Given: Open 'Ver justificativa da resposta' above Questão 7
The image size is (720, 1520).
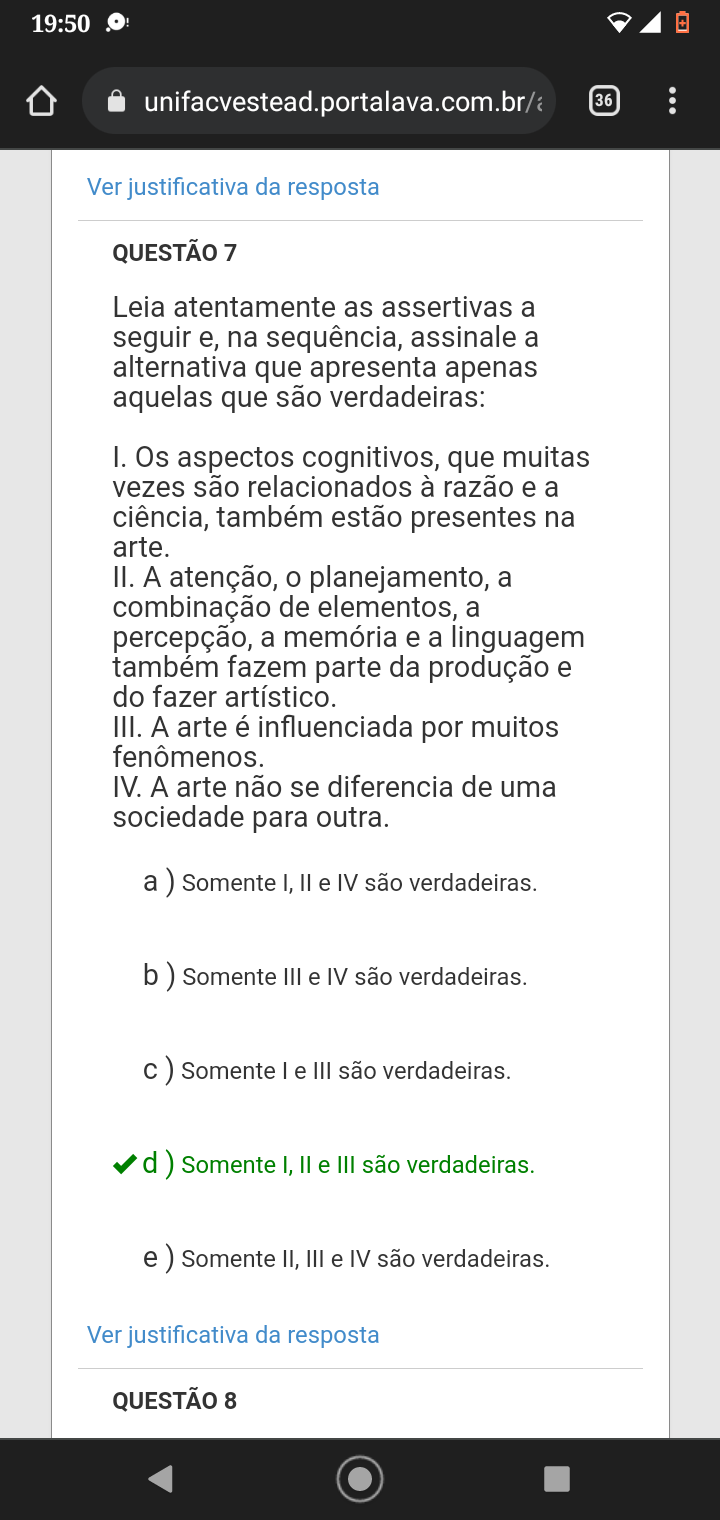Looking at the screenshot, I should click(x=233, y=187).
